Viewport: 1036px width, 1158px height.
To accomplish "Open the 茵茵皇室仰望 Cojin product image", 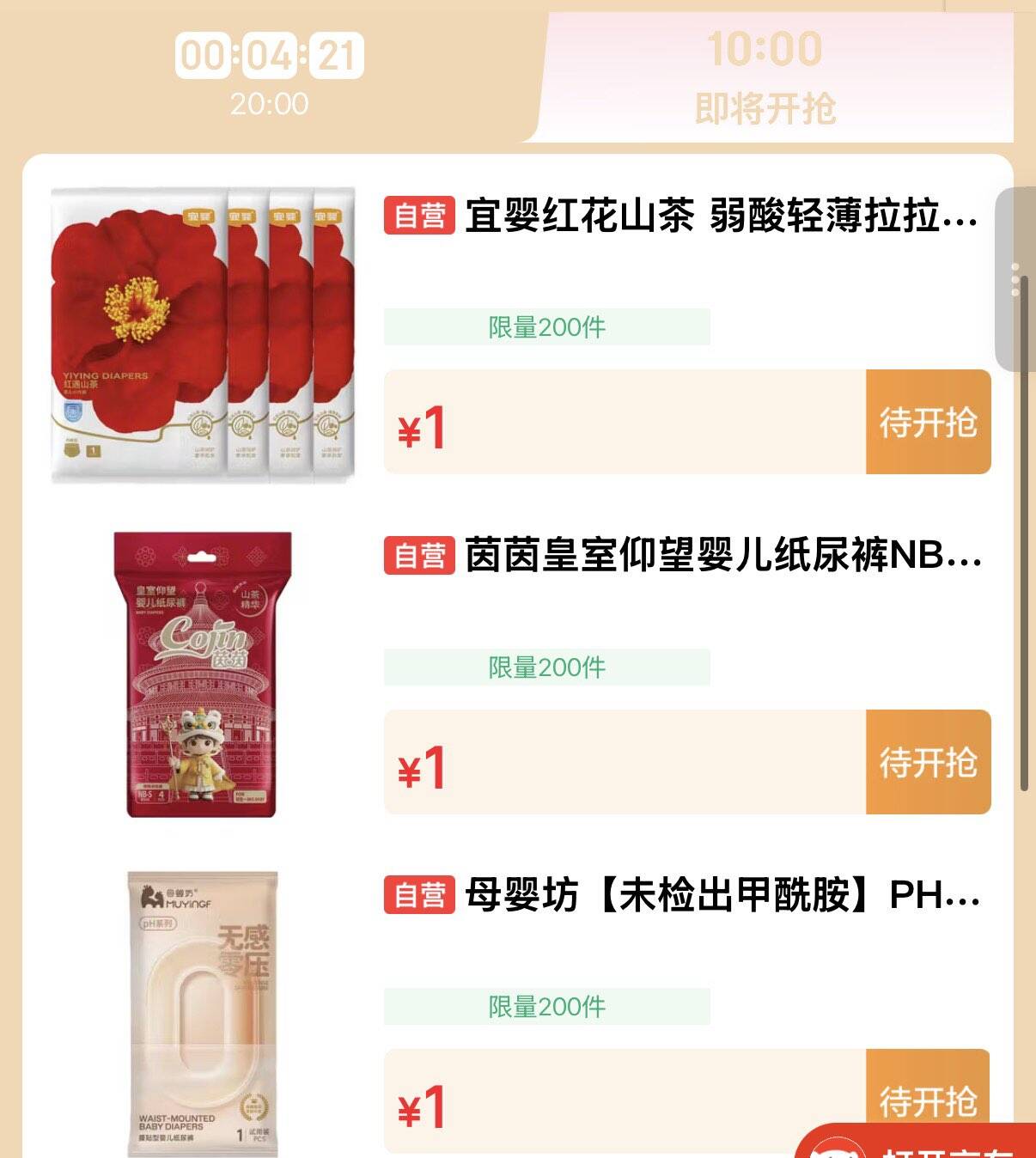I will coord(204,674).
